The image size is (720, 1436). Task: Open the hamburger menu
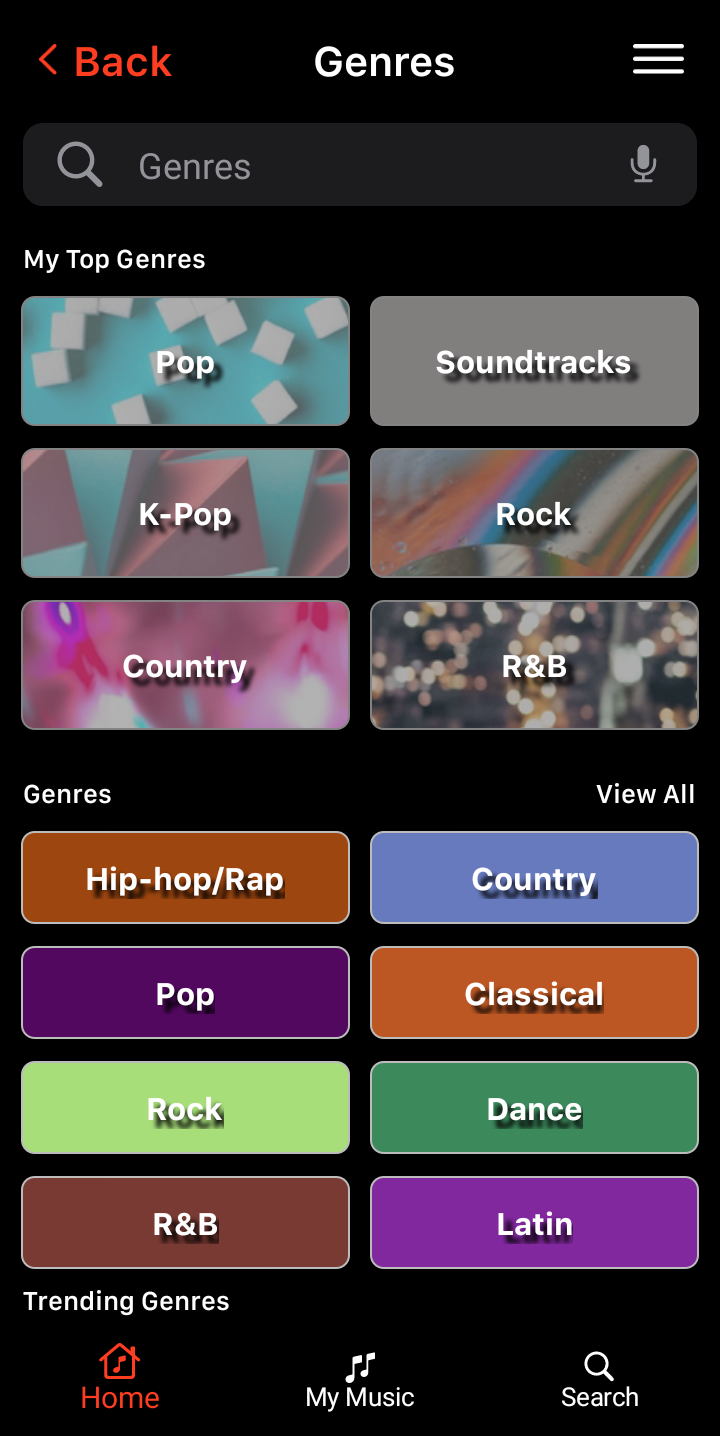tap(658, 60)
